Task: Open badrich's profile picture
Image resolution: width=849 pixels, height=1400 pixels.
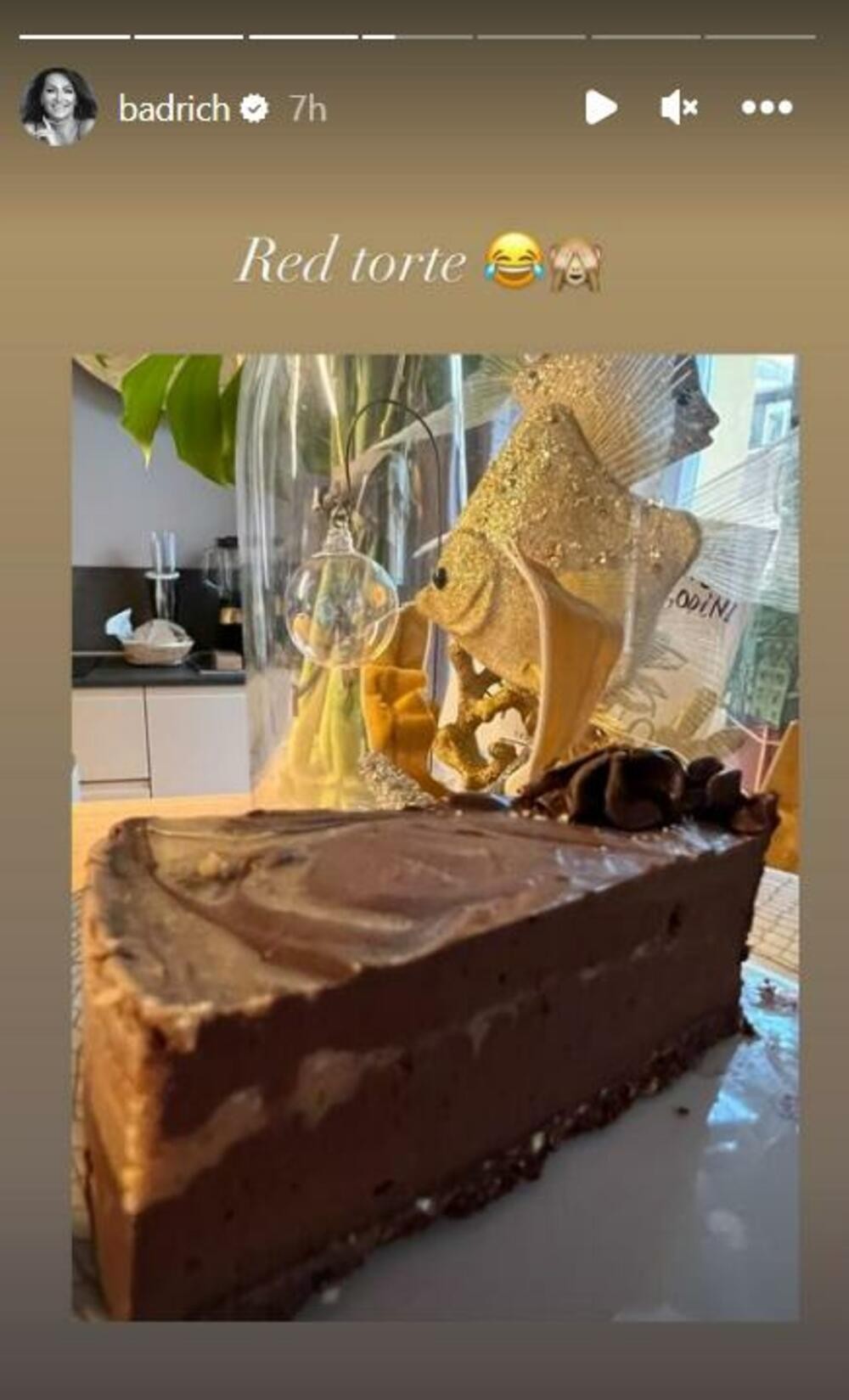Action: coord(58,108)
